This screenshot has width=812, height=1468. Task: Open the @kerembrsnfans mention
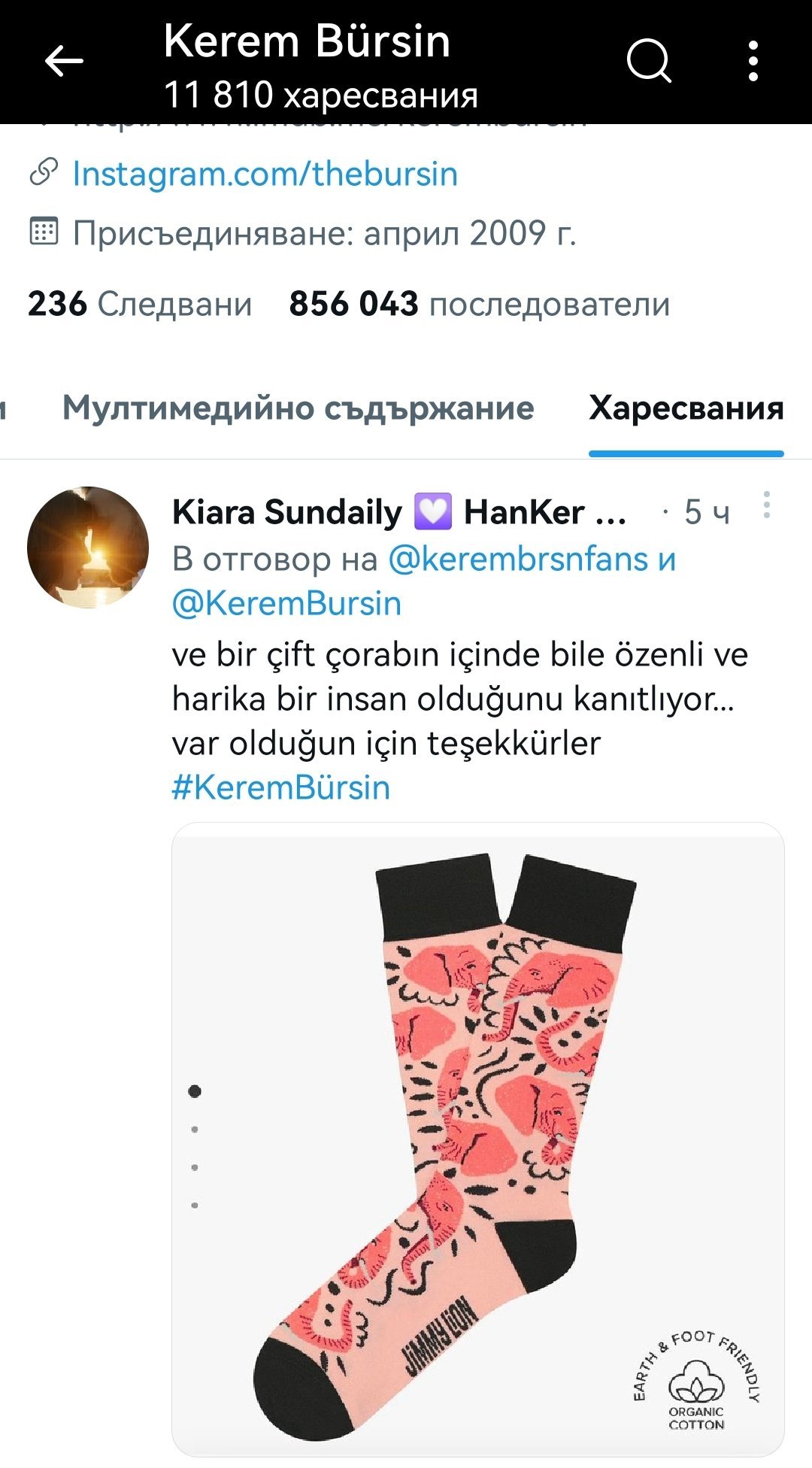[517, 560]
